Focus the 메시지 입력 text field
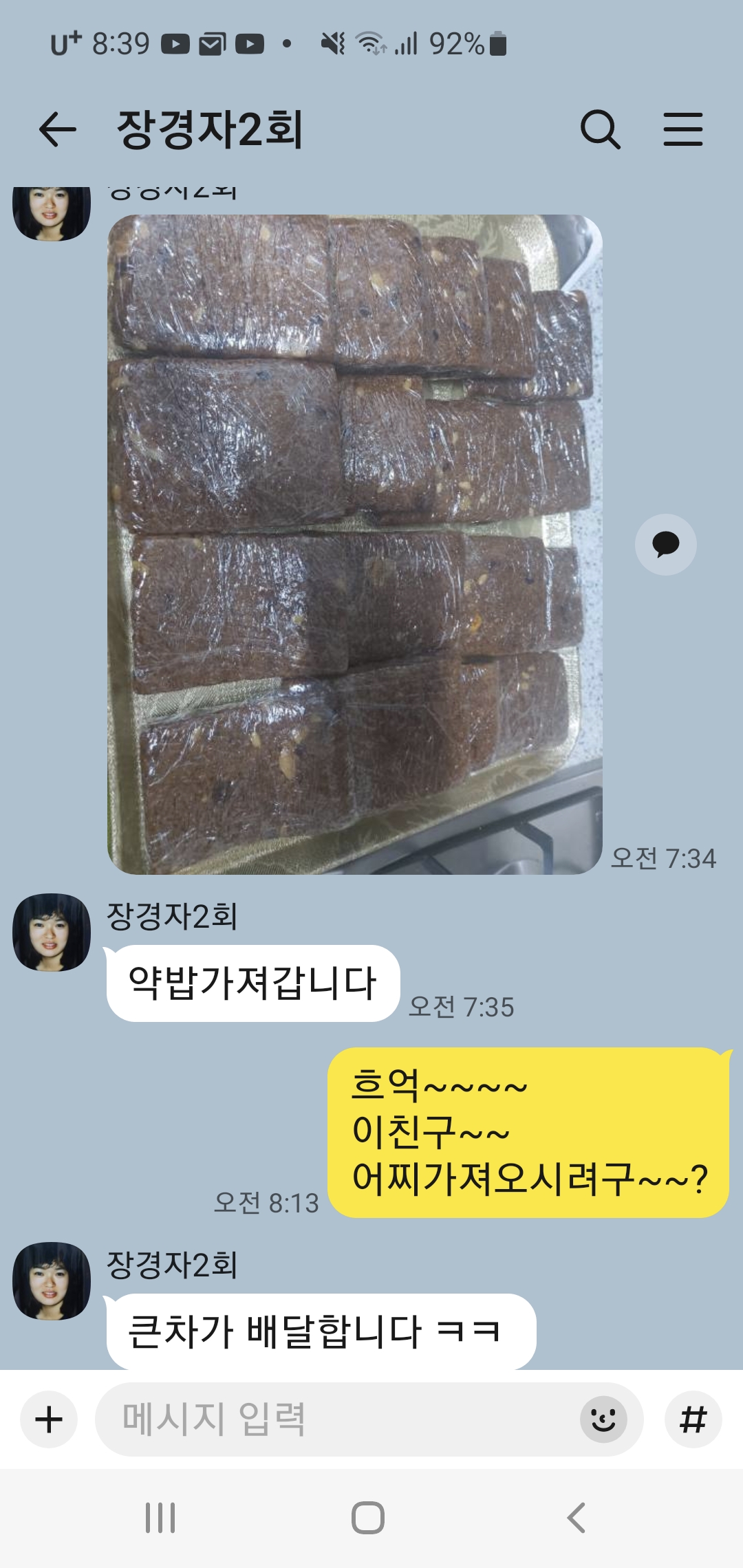This screenshot has width=743, height=1568. pyautogui.click(x=330, y=1419)
